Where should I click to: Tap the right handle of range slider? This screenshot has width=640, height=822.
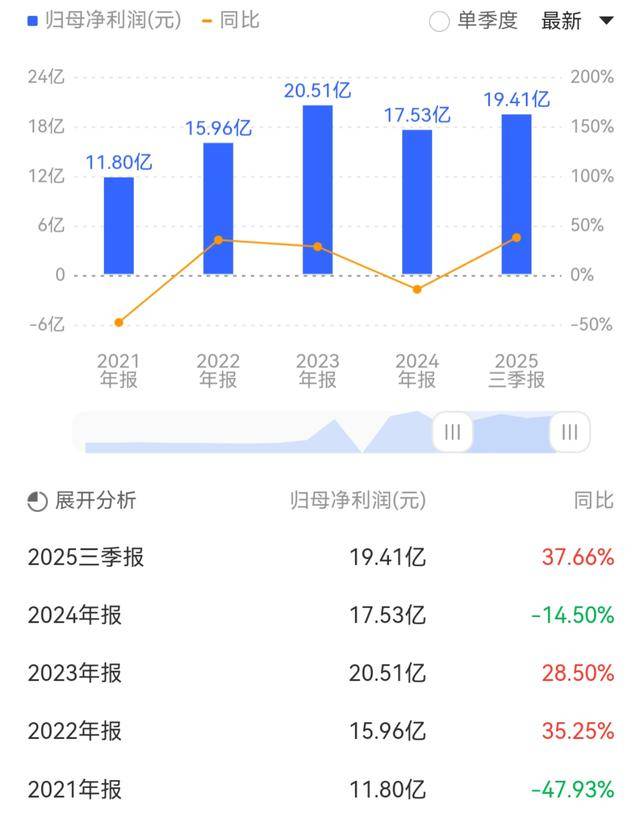[x=570, y=432]
